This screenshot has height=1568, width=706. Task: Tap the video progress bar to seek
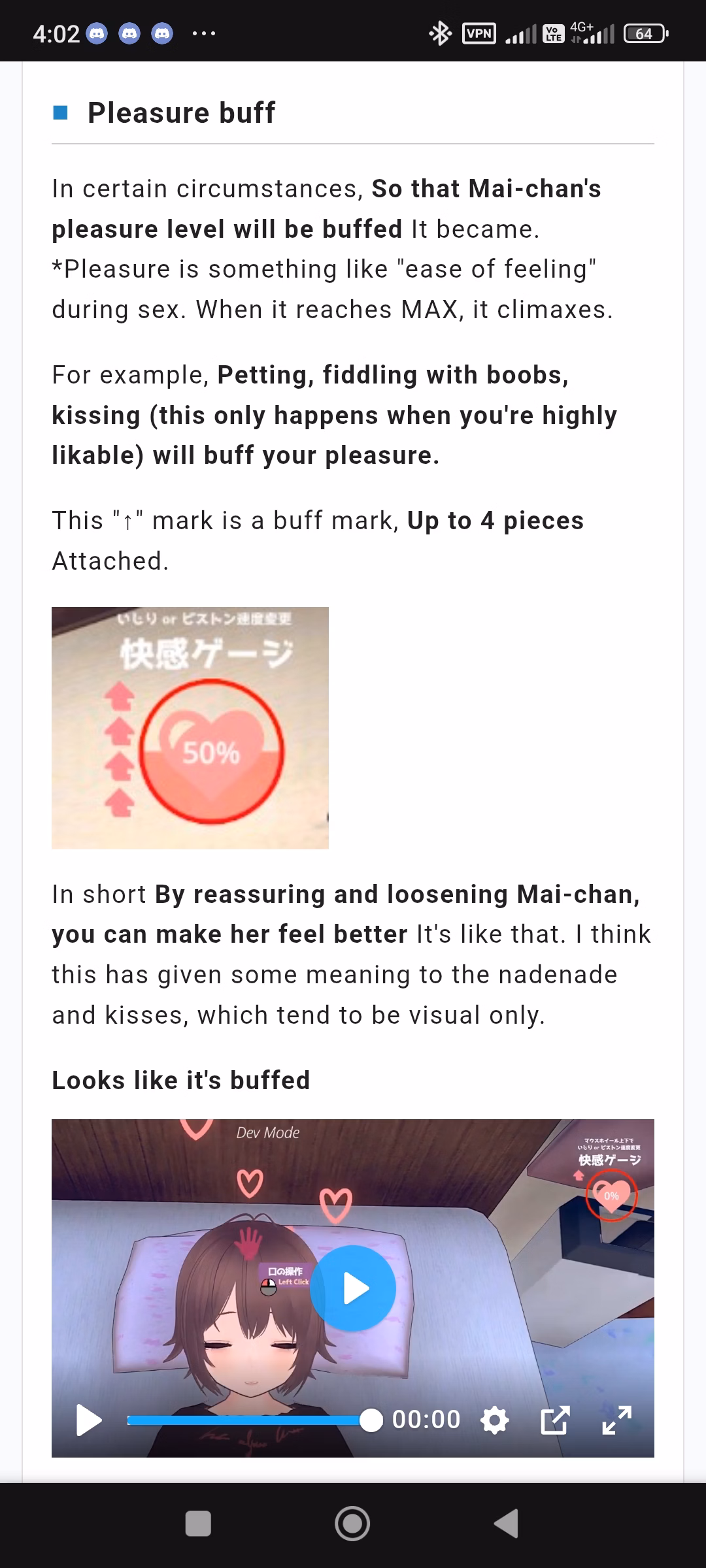(248, 1420)
